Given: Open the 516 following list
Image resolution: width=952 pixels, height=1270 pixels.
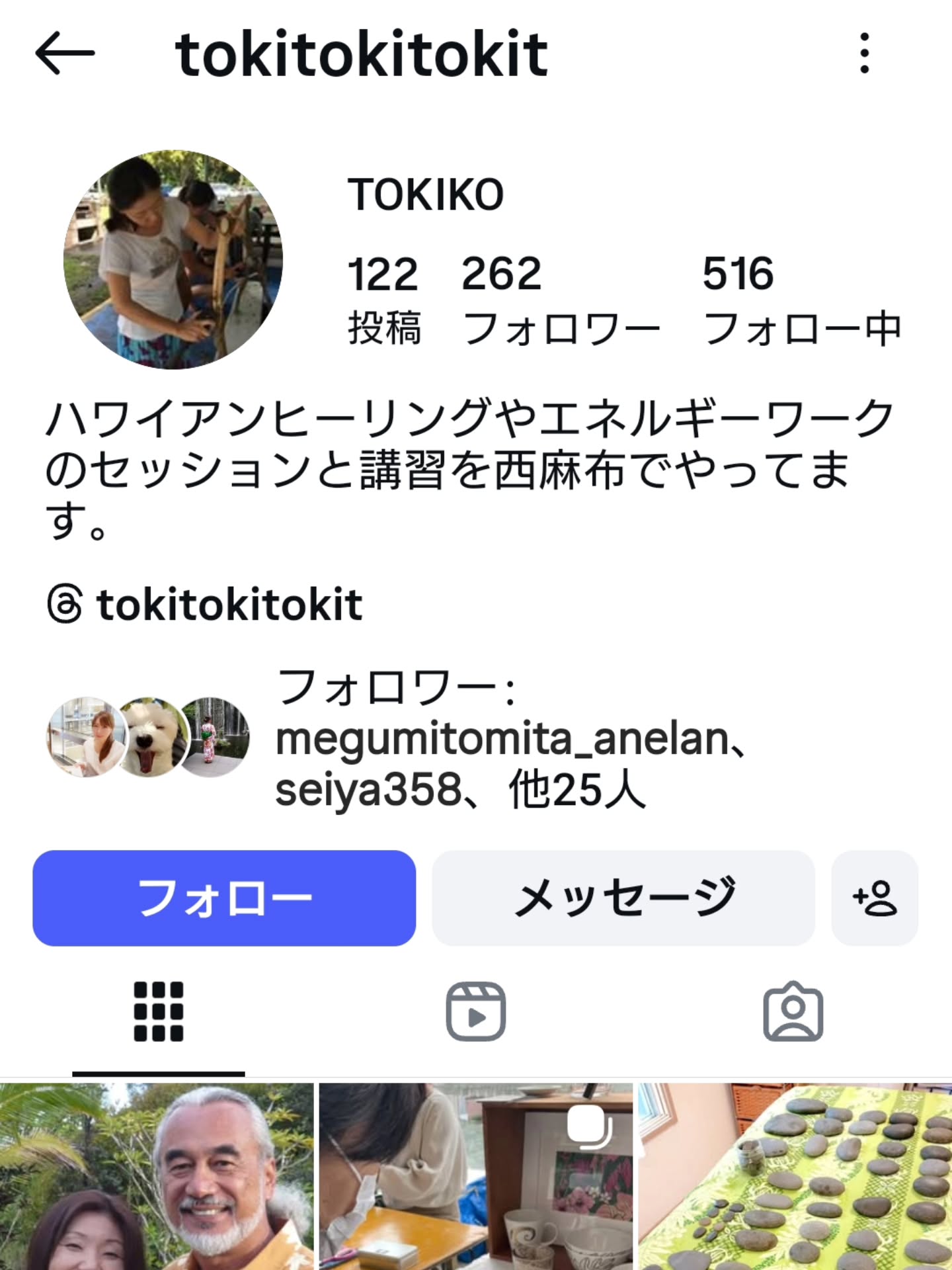Looking at the screenshot, I should (x=801, y=300).
